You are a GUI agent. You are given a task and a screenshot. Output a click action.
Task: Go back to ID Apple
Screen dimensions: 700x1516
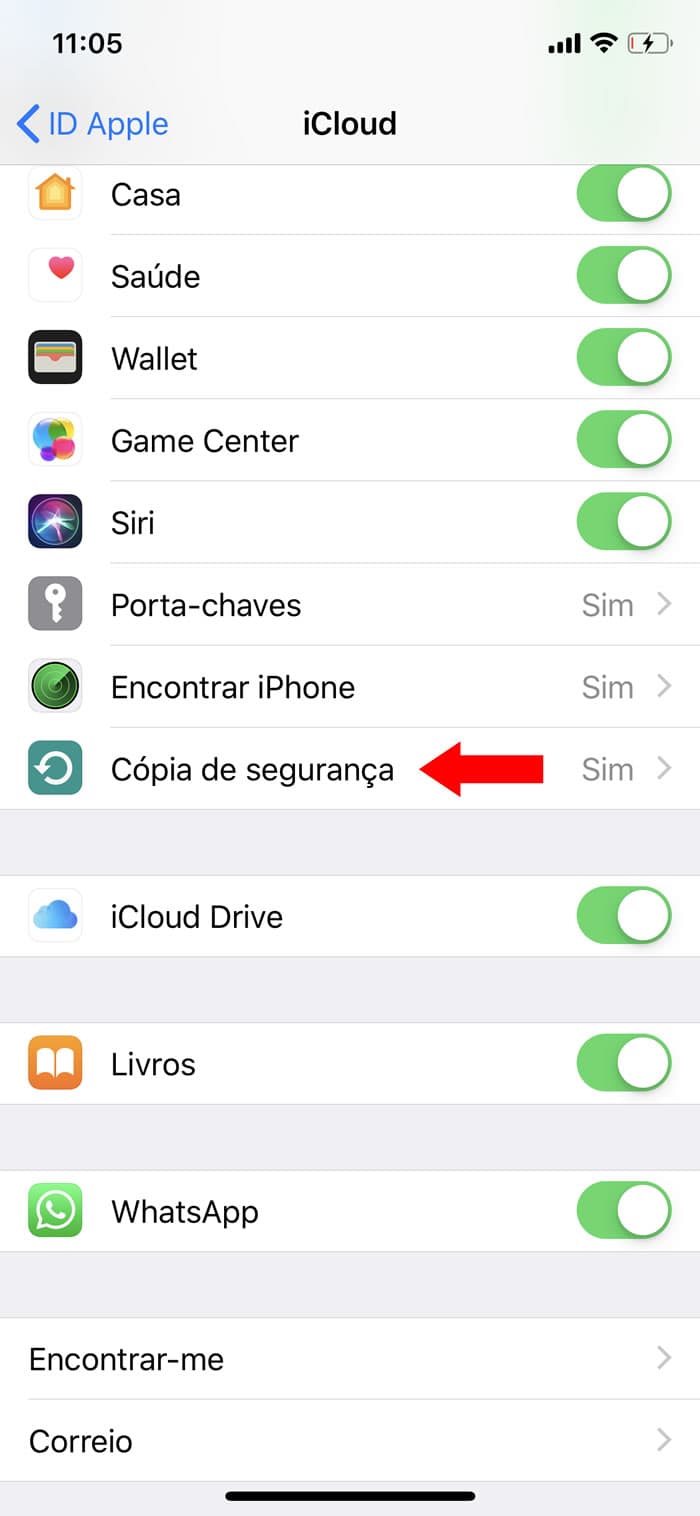click(93, 124)
